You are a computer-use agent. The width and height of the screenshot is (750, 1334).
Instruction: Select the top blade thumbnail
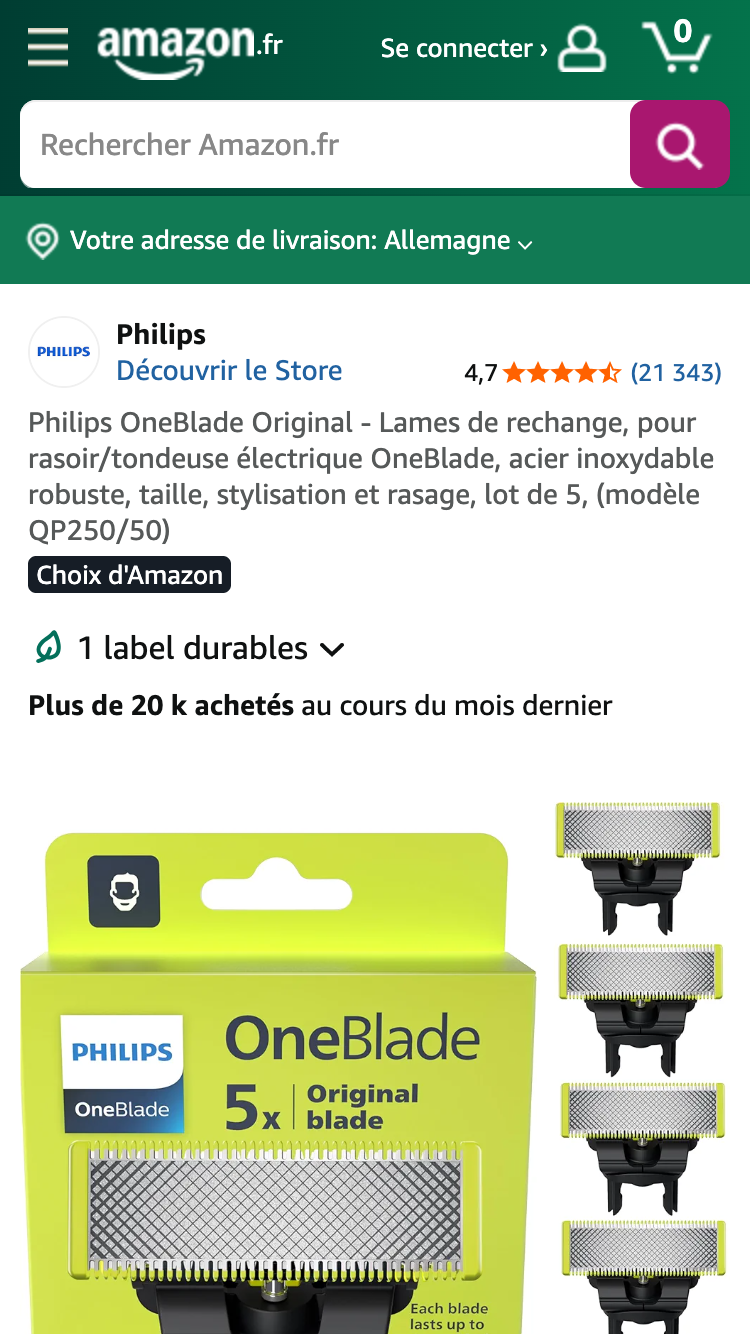637,865
